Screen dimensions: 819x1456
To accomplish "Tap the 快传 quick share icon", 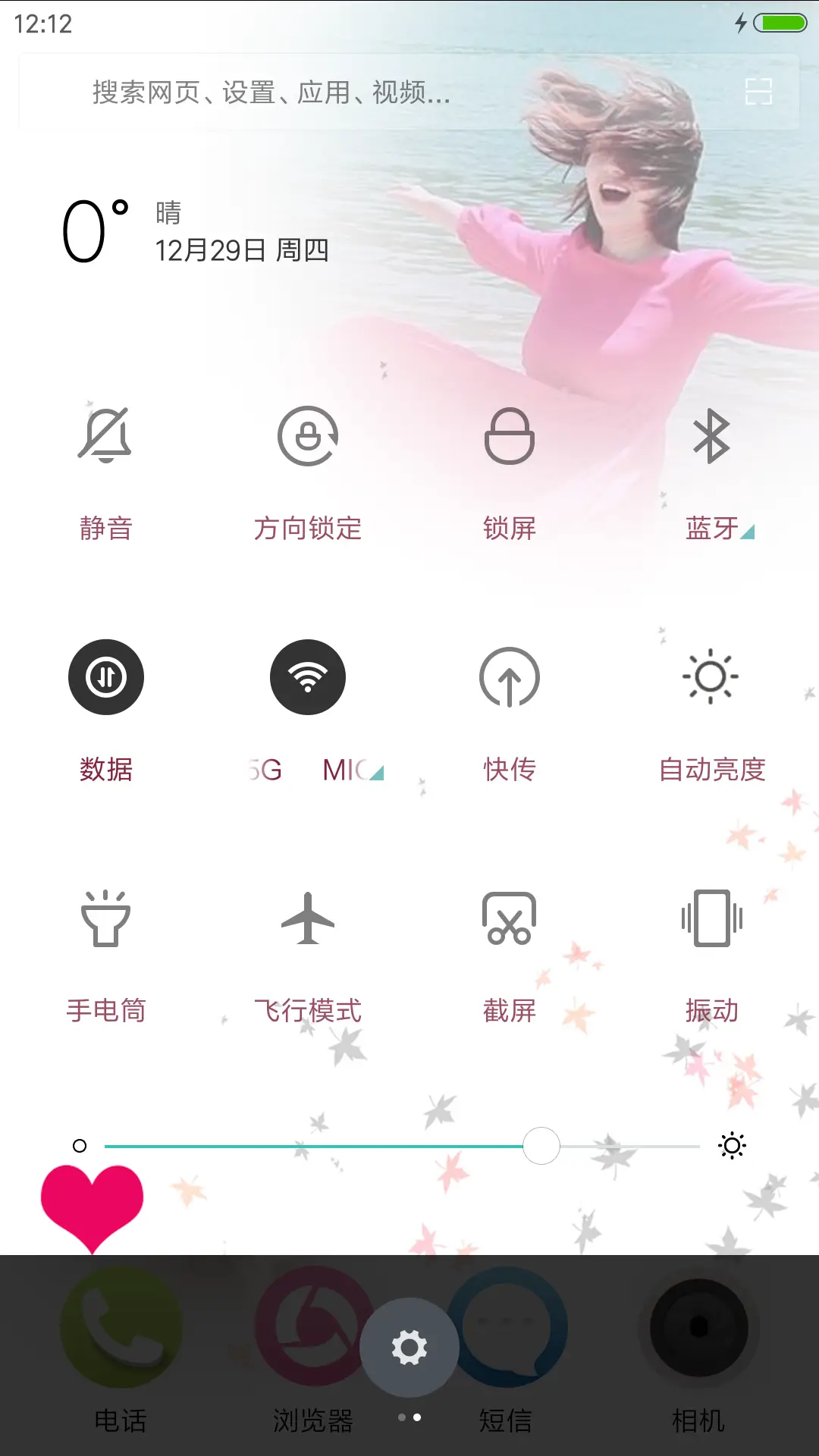I will pyautogui.click(x=510, y=677).
